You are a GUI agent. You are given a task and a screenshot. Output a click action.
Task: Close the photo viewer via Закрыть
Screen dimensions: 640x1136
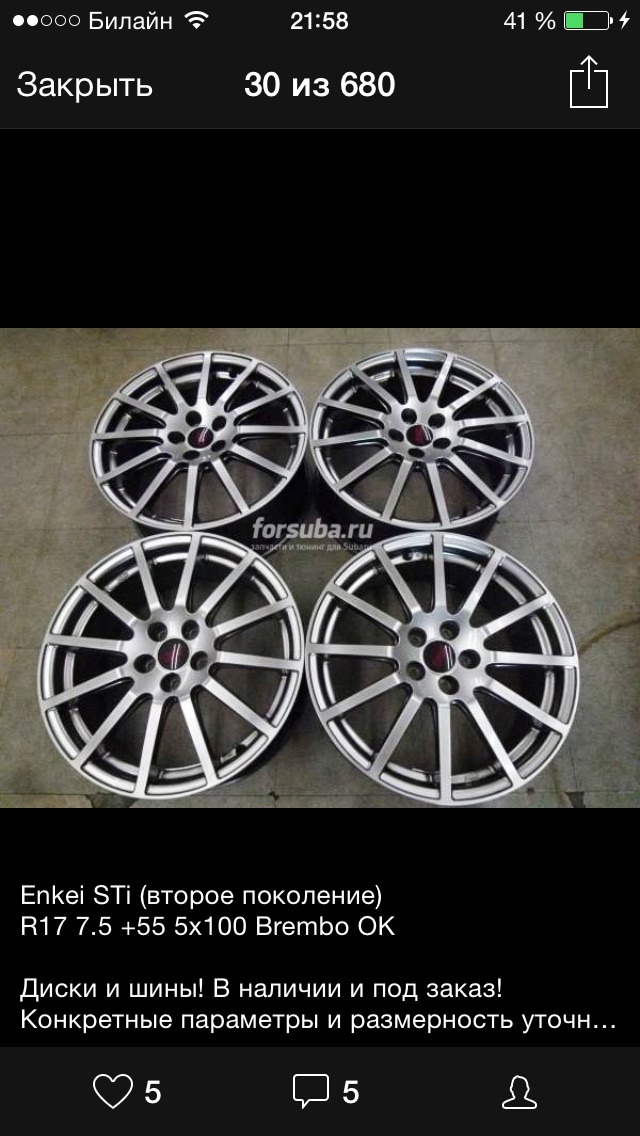coord(85,86)
